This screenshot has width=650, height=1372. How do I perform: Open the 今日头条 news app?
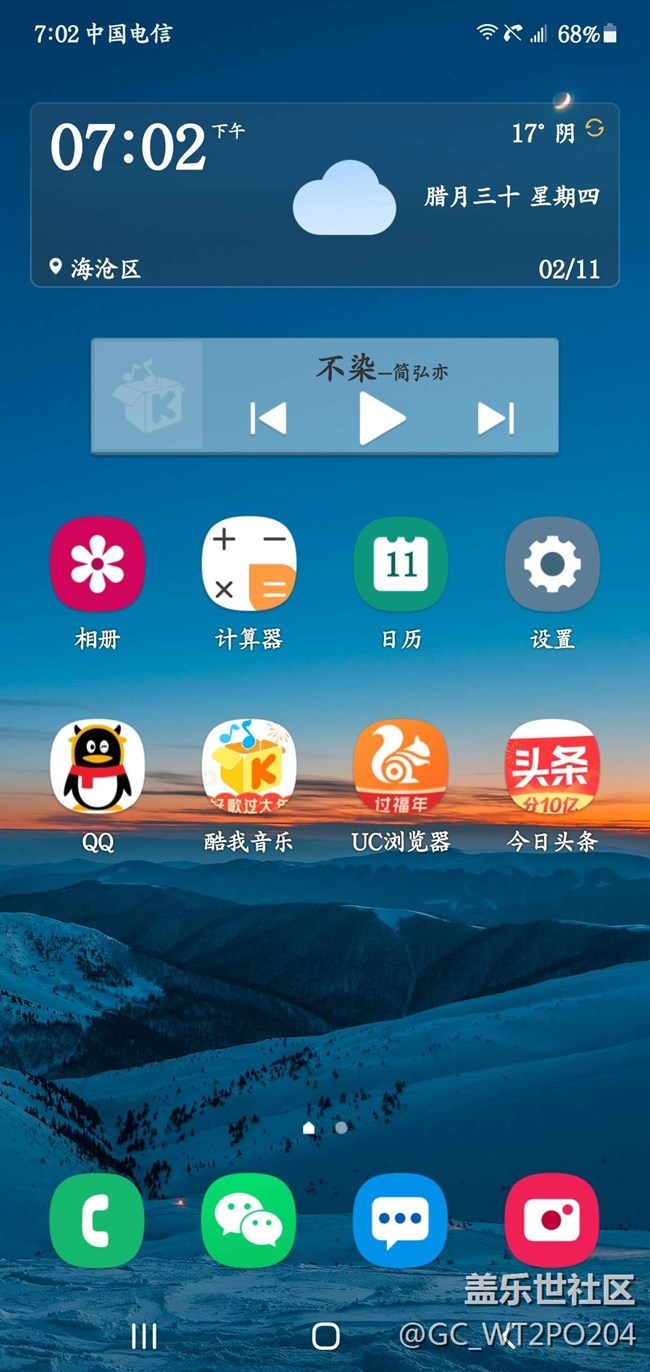point(552,767)
